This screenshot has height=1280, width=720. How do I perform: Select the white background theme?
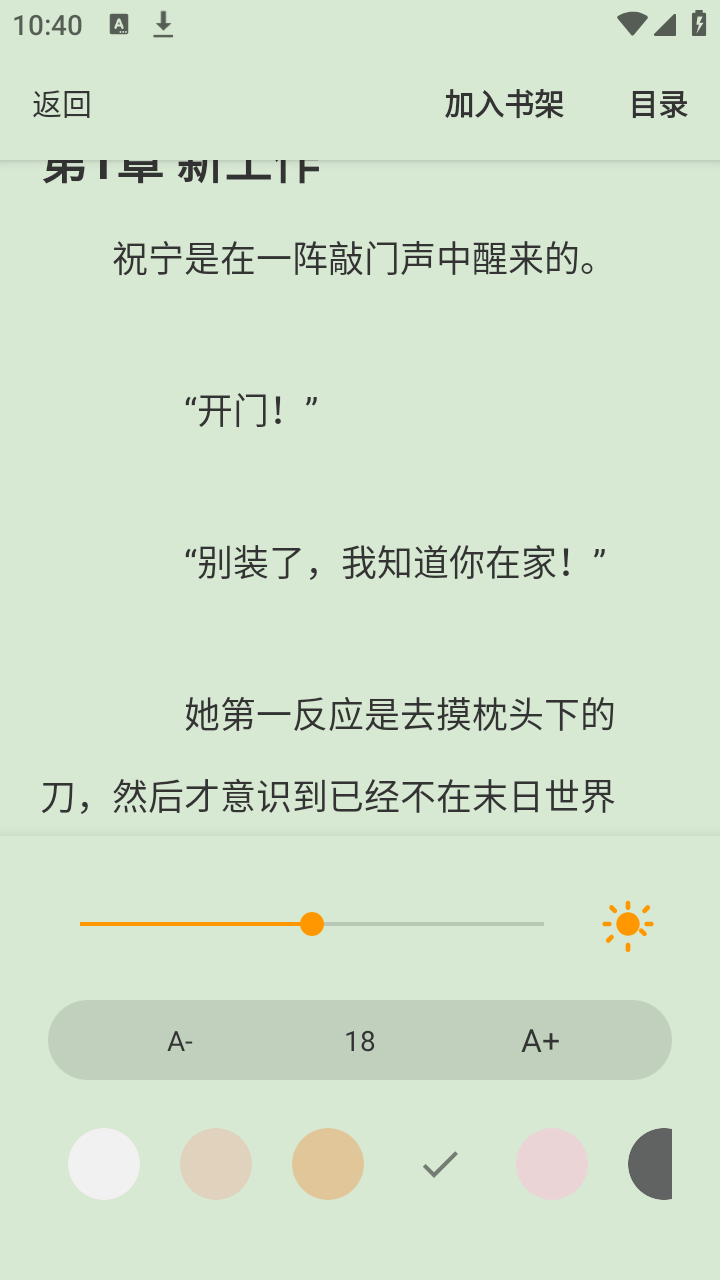[103, 1163]
